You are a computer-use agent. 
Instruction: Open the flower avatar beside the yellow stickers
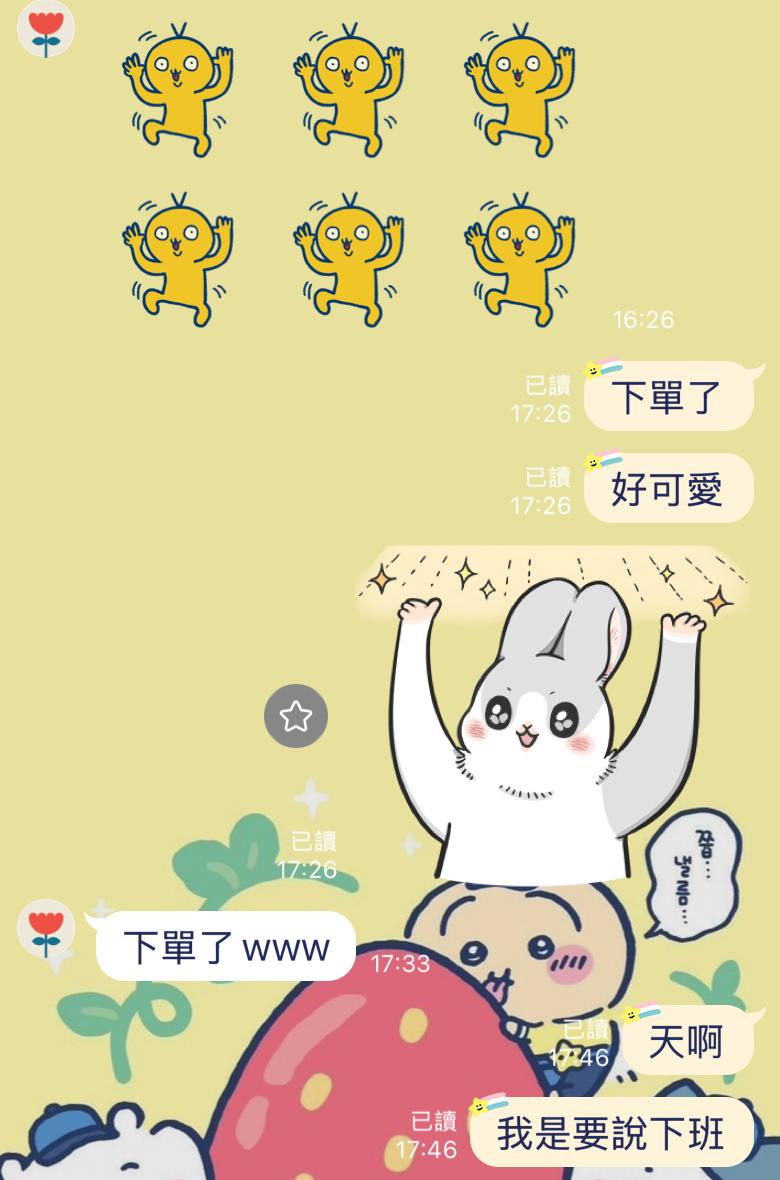46,29
